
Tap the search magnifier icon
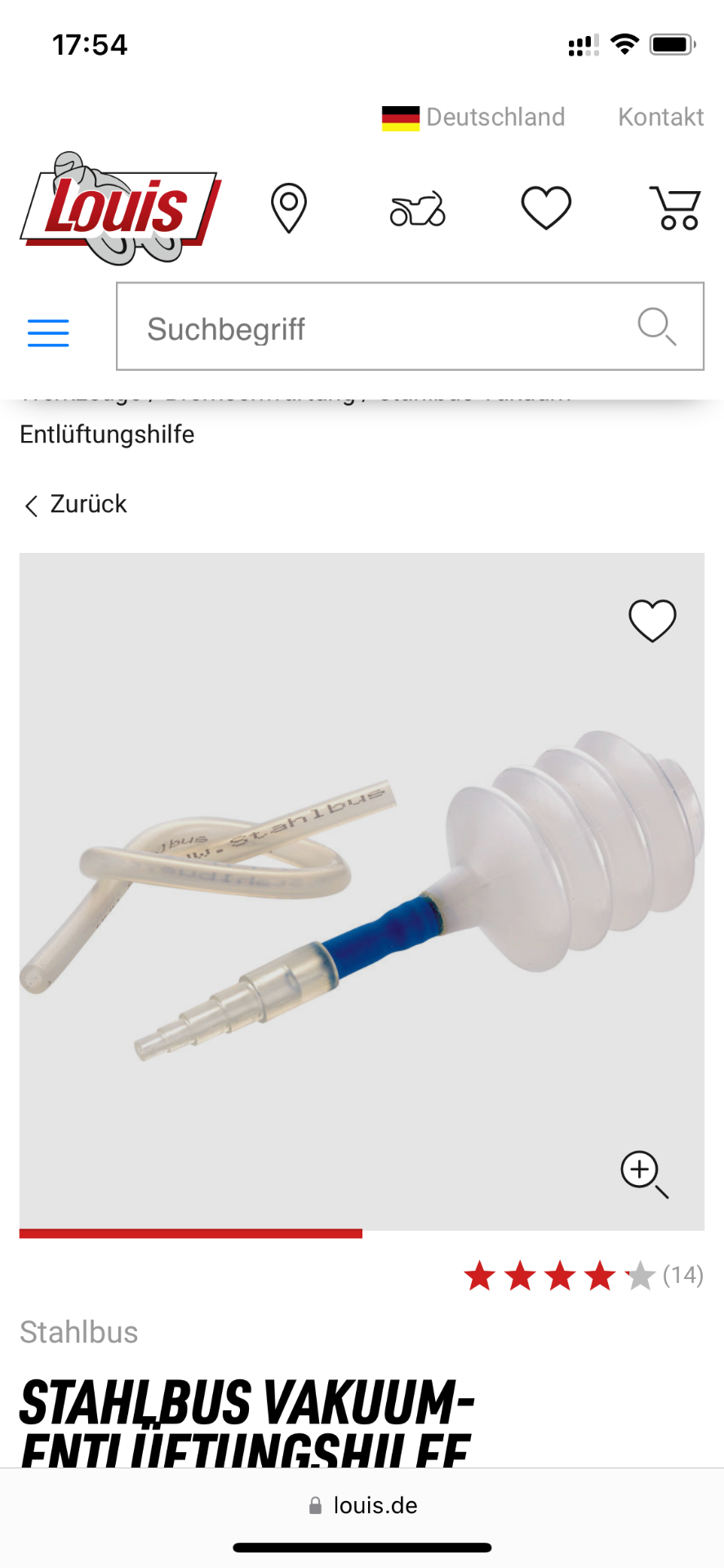pos(656,327)
